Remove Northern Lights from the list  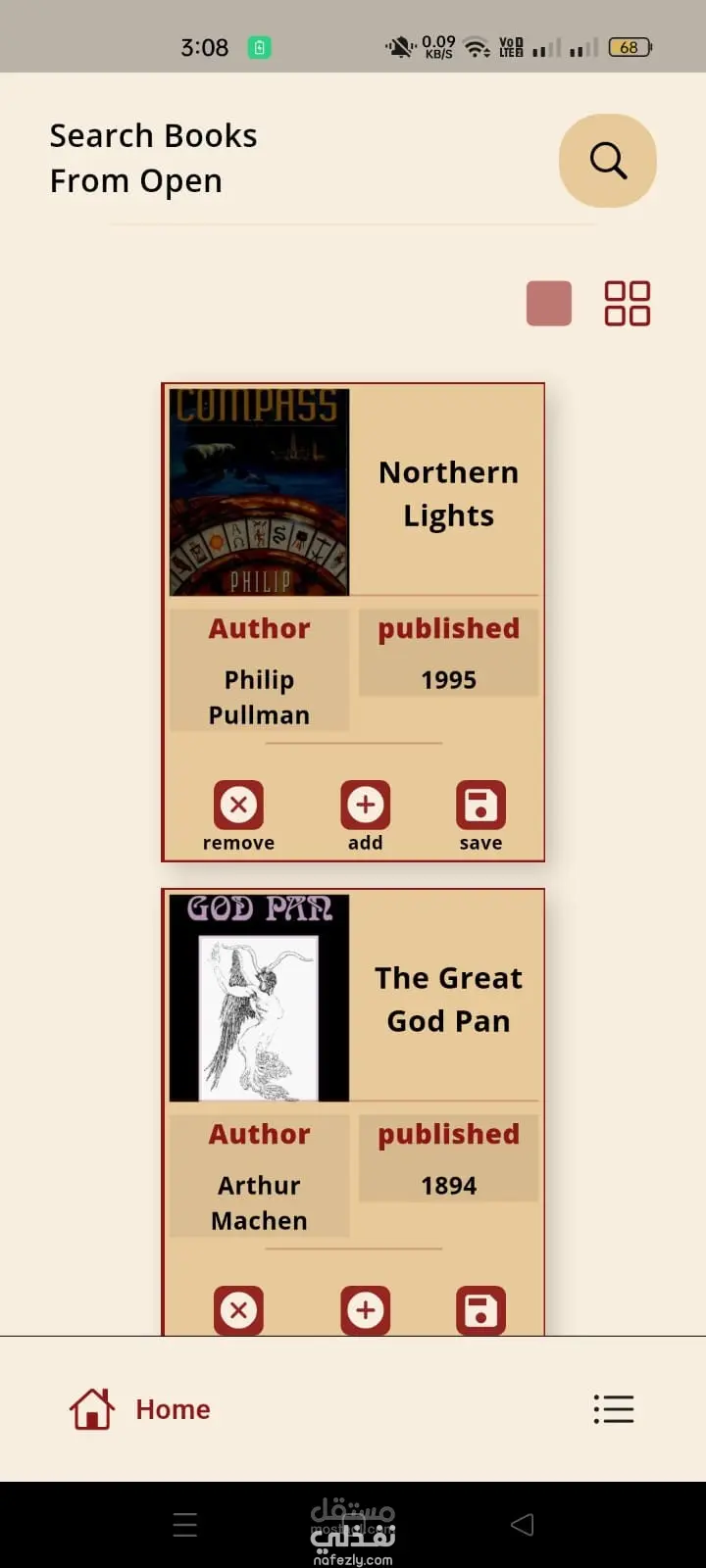[238, 806]
